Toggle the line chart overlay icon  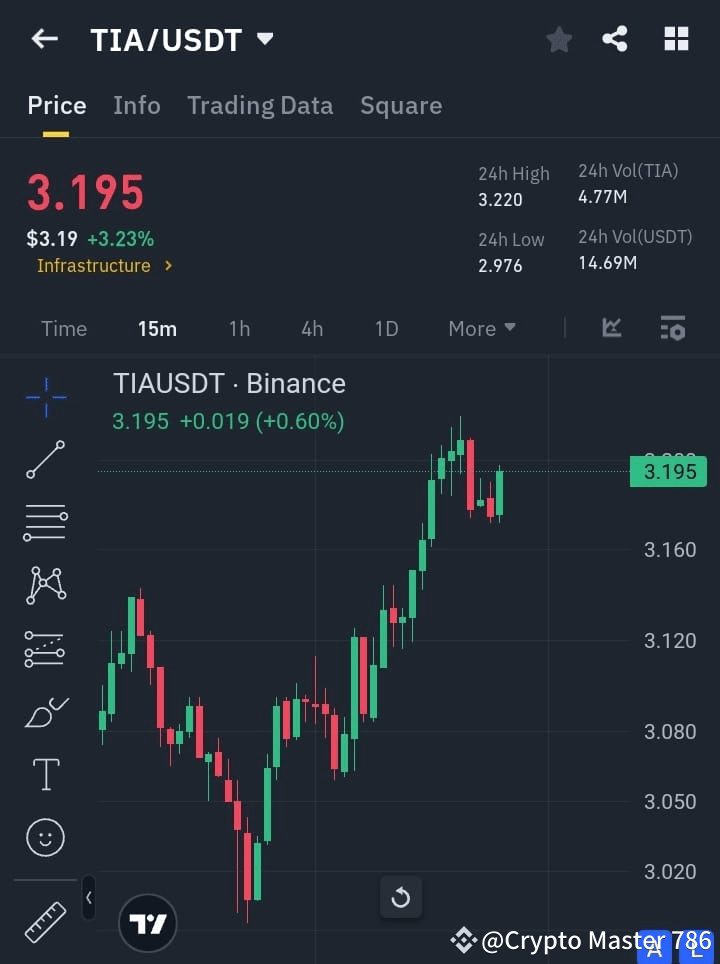[x=611, y=327]
